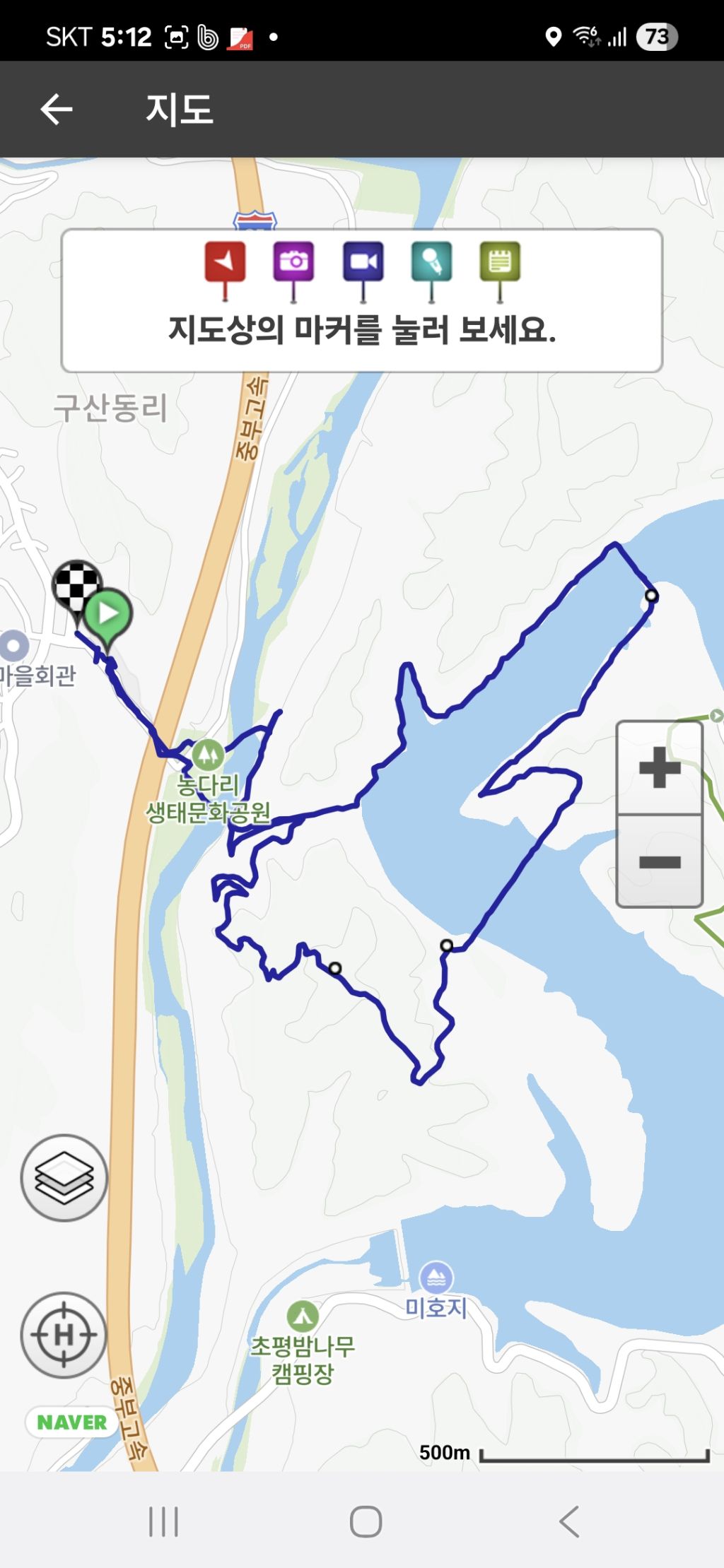Open the 미호지 place marker
724x1568 pixels.
pos(436,1278)
